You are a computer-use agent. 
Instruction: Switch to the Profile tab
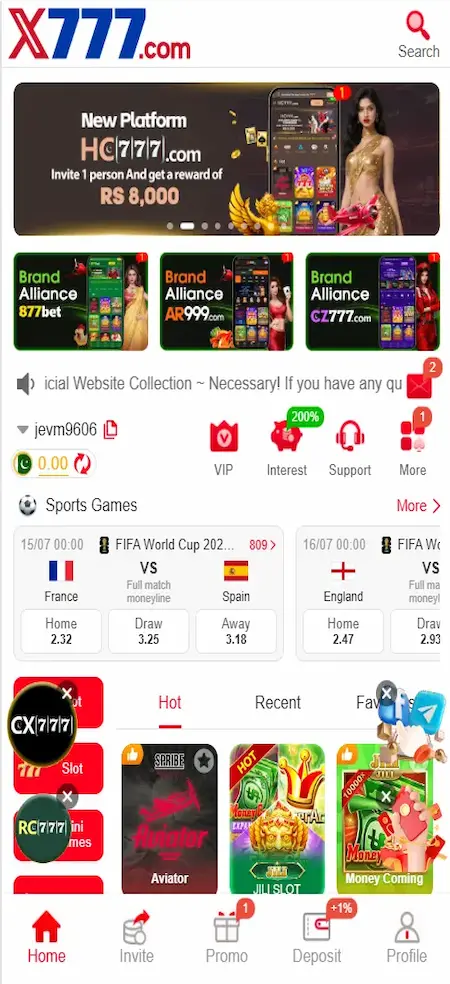point(407,938)
